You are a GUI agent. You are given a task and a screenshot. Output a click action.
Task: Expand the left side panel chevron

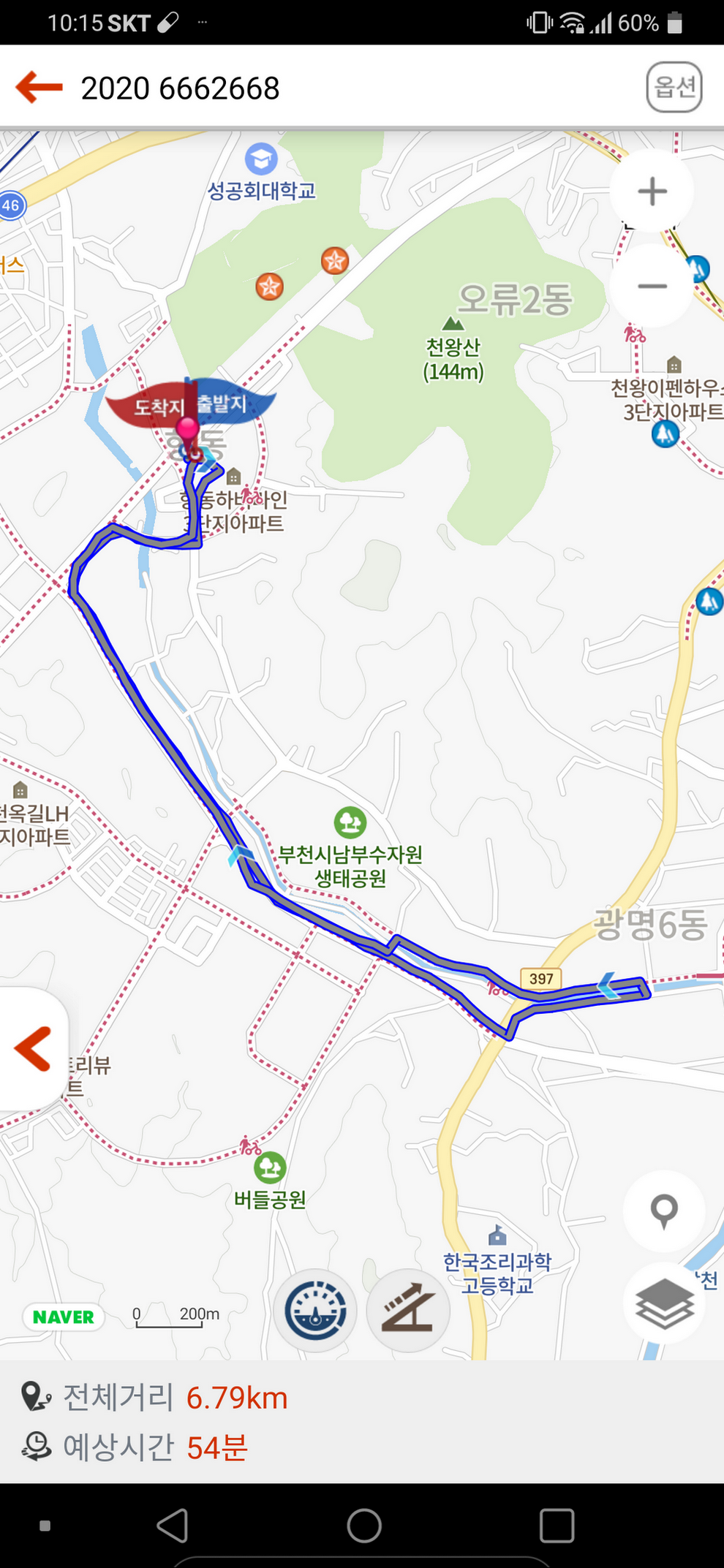point(33,1048)
